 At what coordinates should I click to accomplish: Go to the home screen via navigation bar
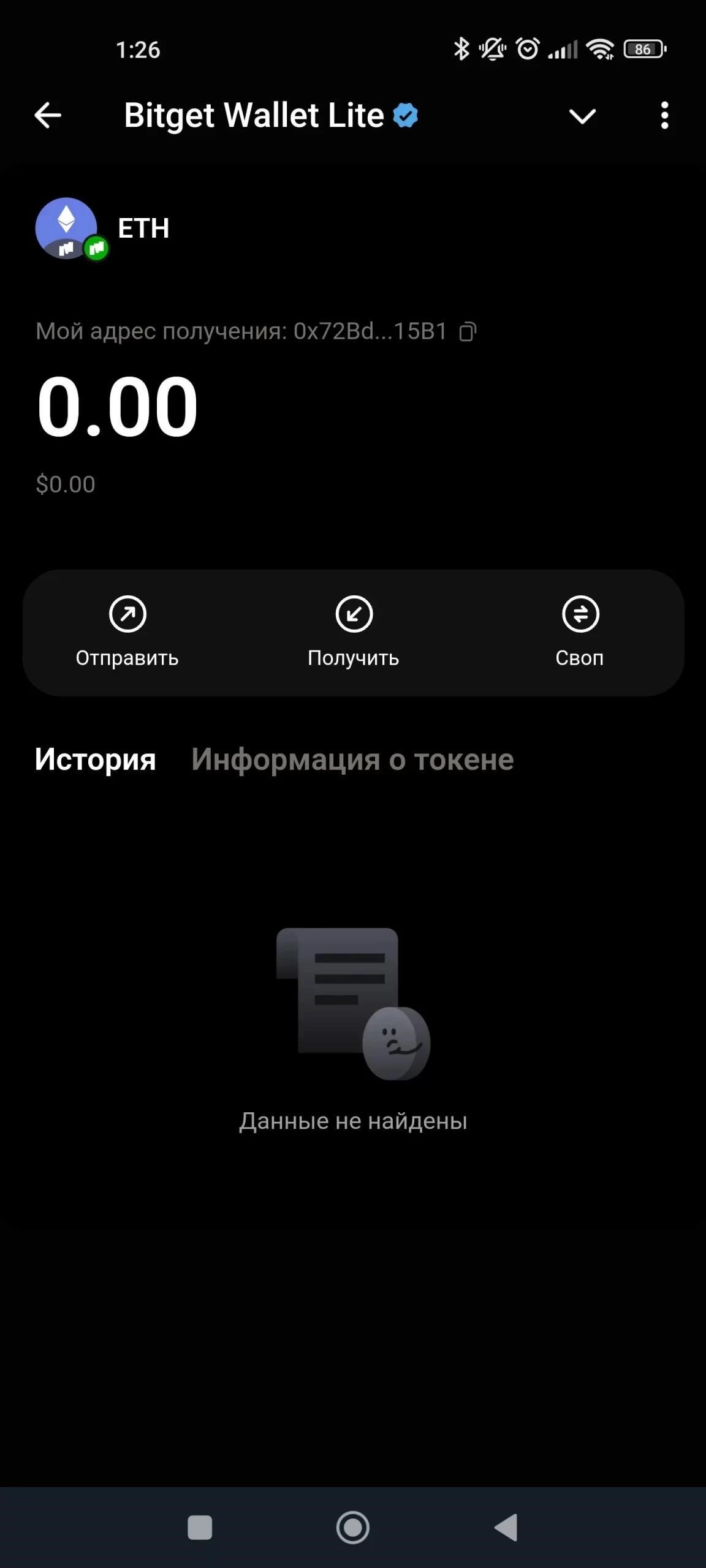(x=353, y=1527)
